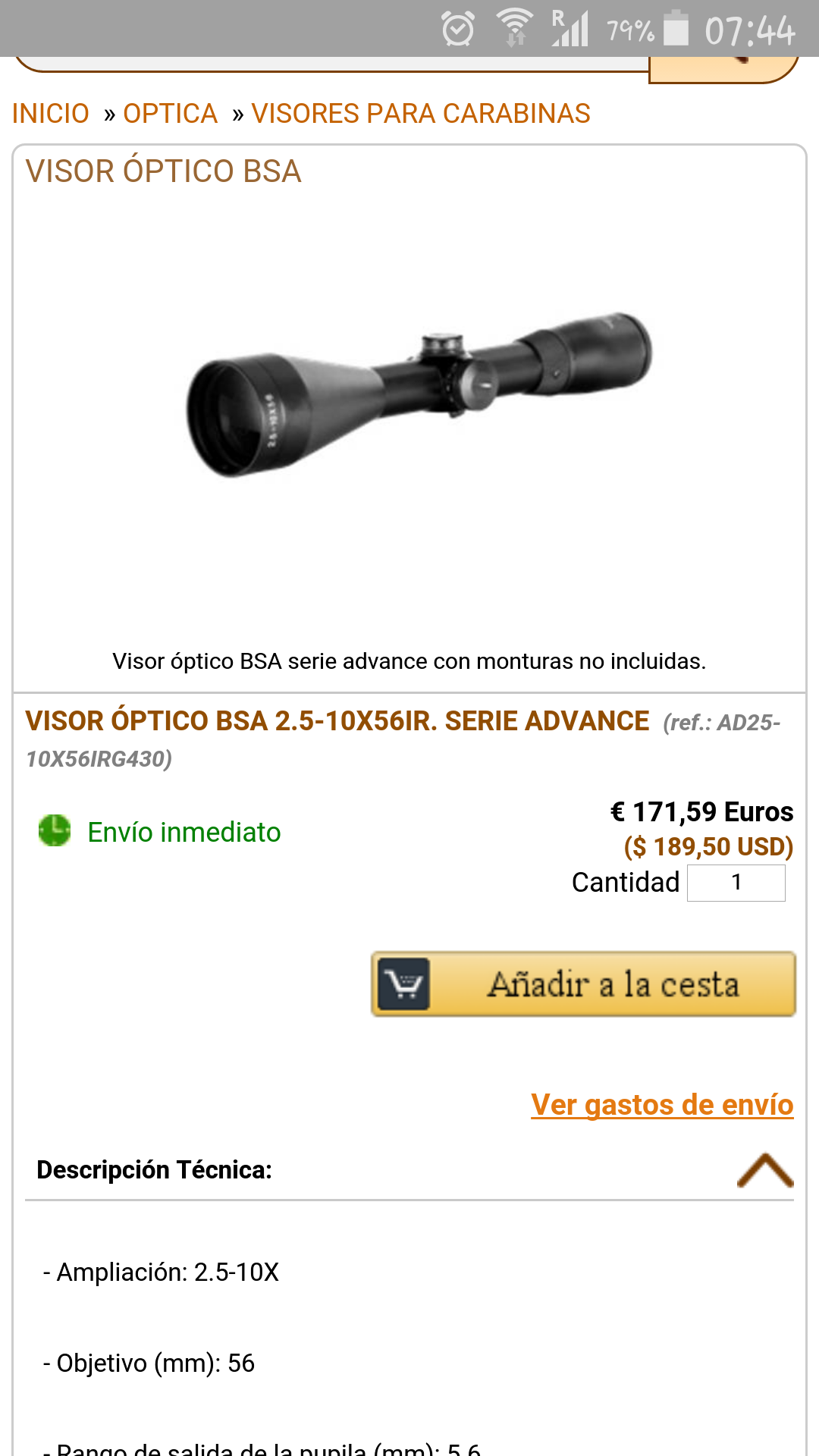Tap the BSA scope product image
Image resolution: width=819 pixels, height=1456 pixels.
click(419, 396)
